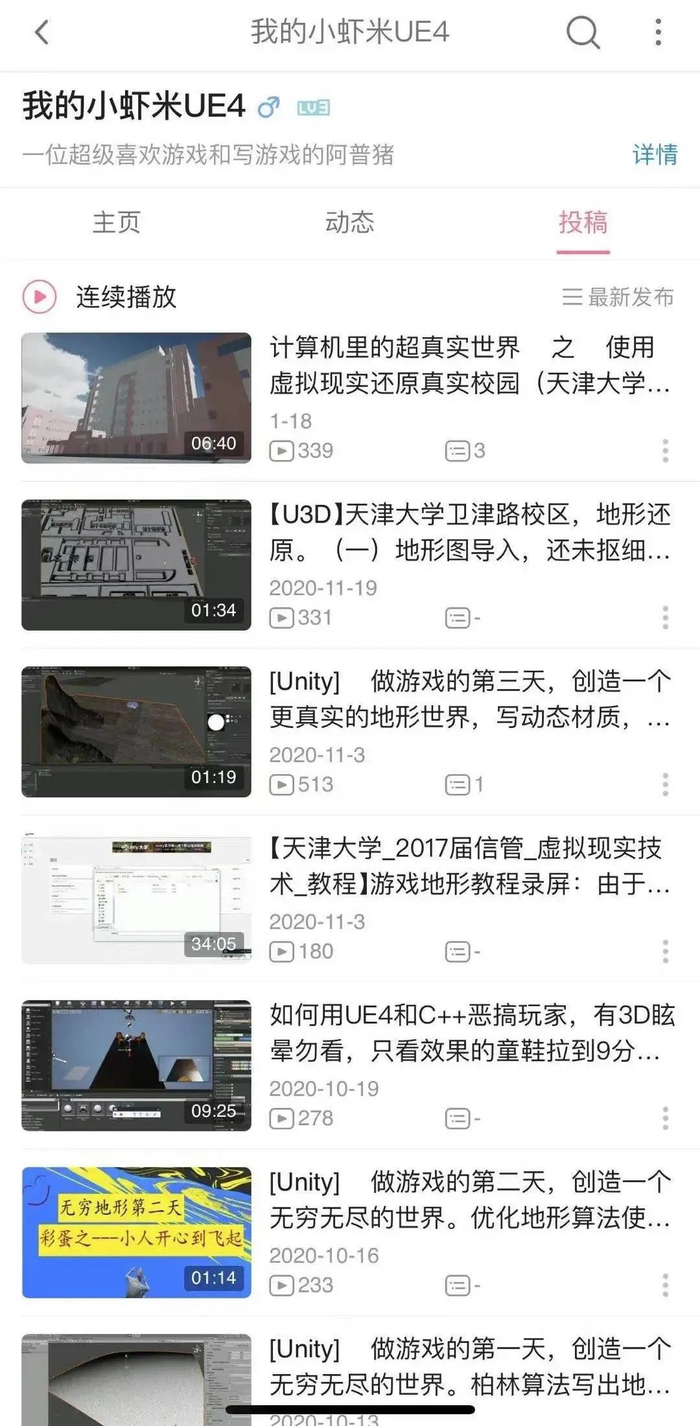Open the 做游戏的第二天 Unity video
This screenshot has width=700, height=1426.
(x=136, y=1232)
